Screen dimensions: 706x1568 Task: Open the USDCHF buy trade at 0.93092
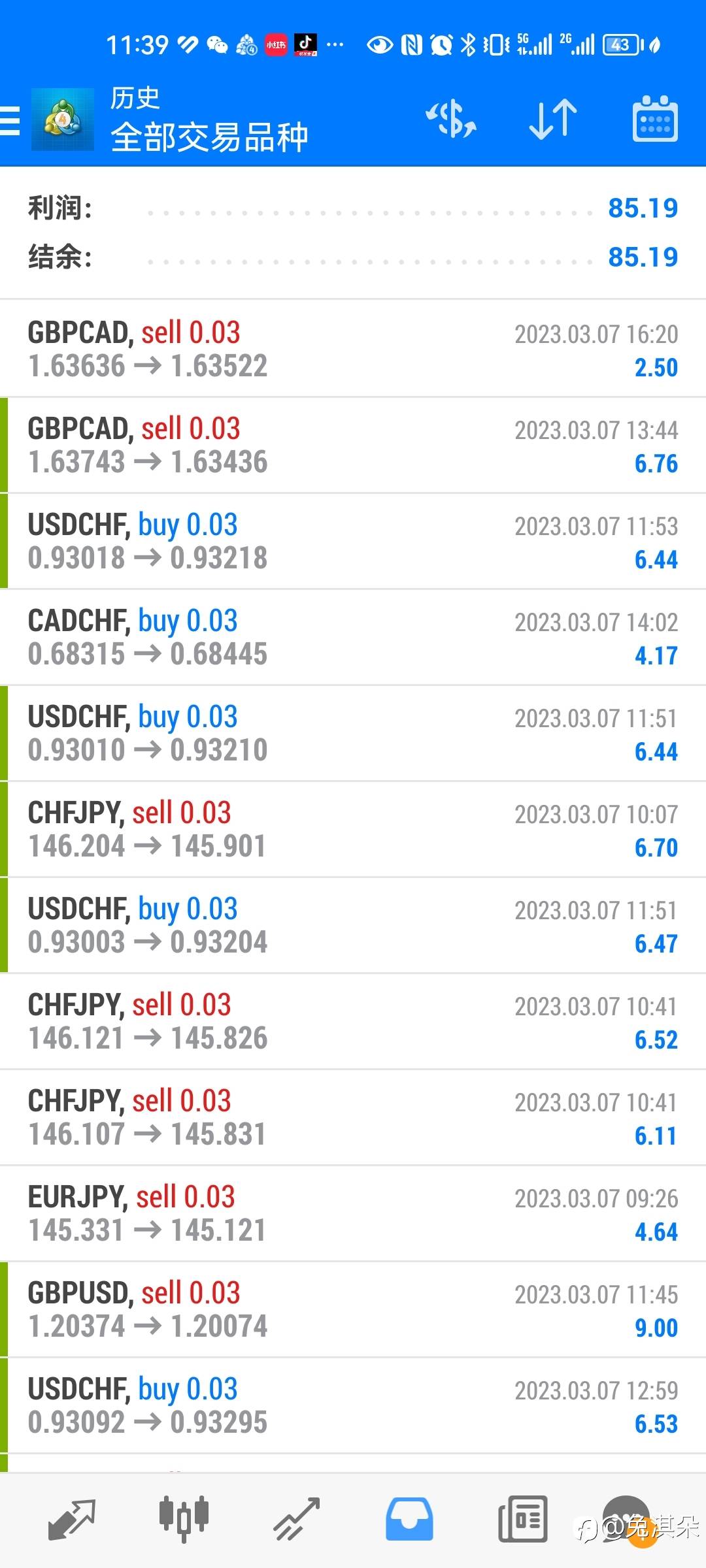click(353, 1406)
